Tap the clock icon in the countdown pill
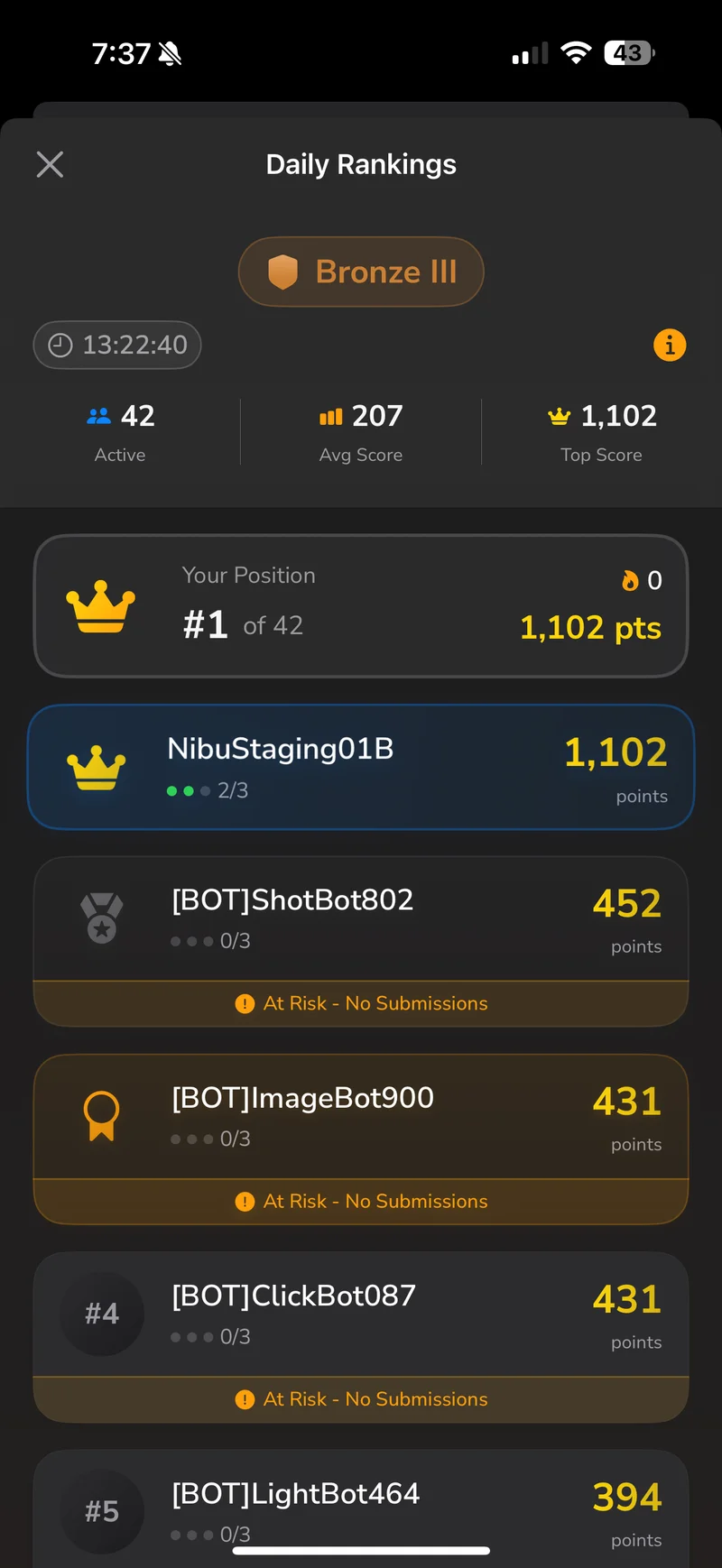722x1568 pixels. (x=60, y=345)
